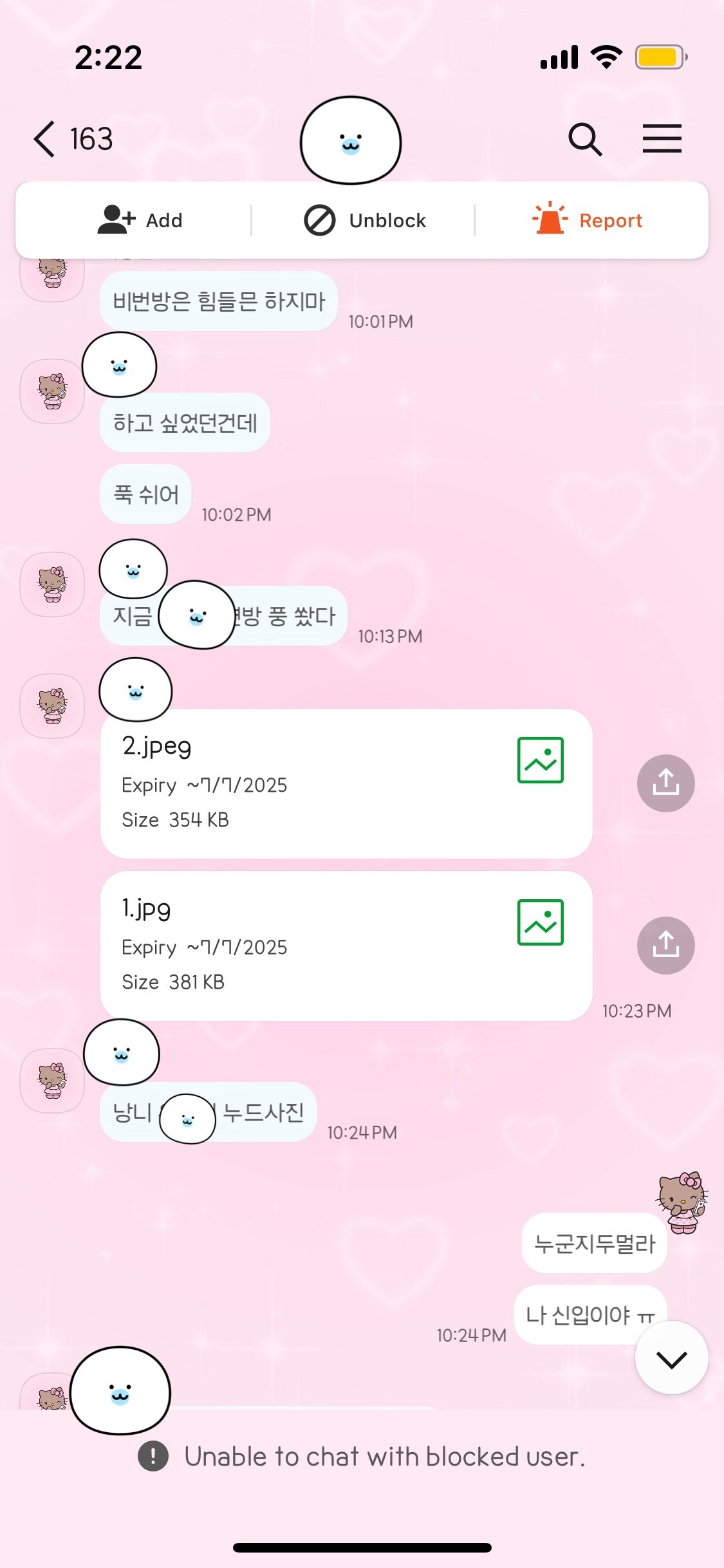Search within this conversation

tap(584, 139)
